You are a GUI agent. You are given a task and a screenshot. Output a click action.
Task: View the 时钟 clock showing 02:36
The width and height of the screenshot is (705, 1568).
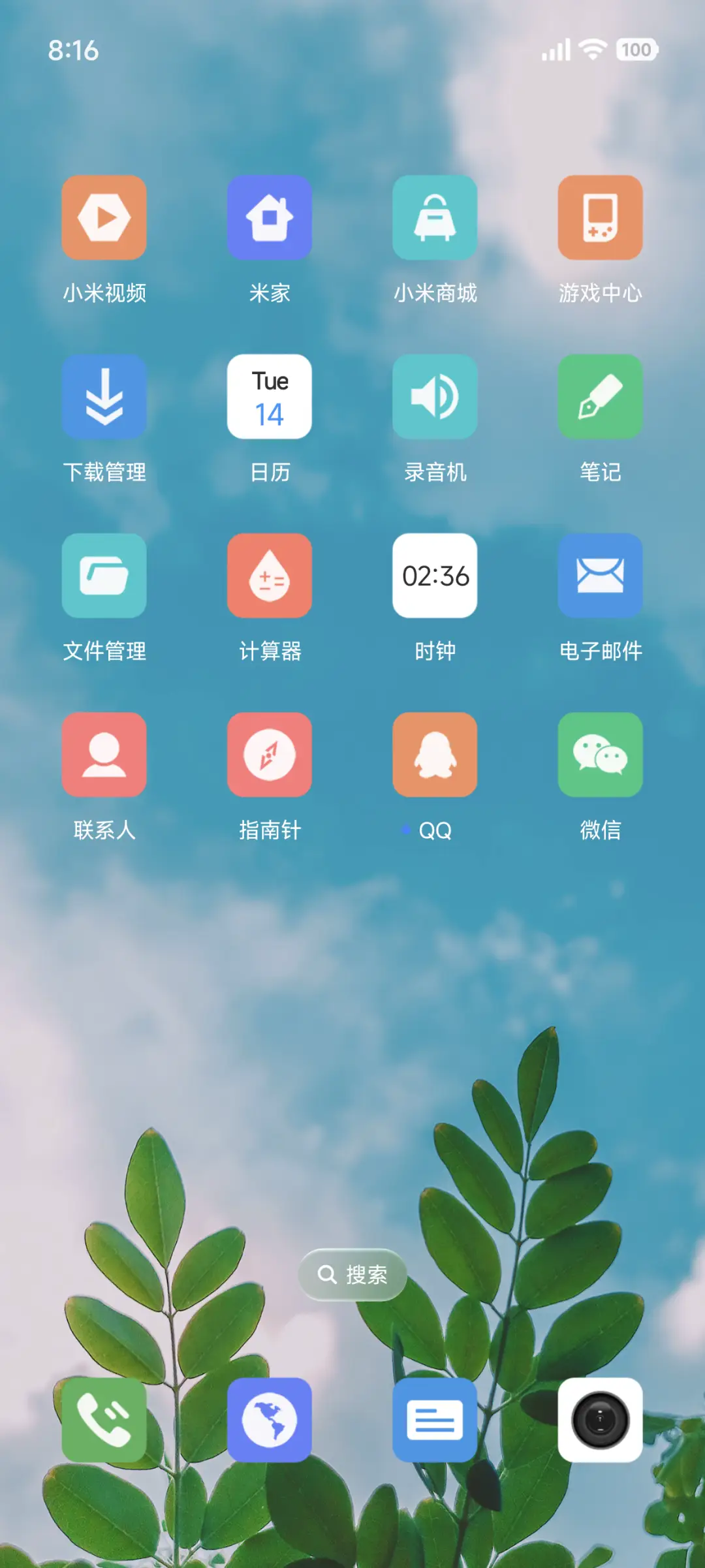(x=435, y=576)
